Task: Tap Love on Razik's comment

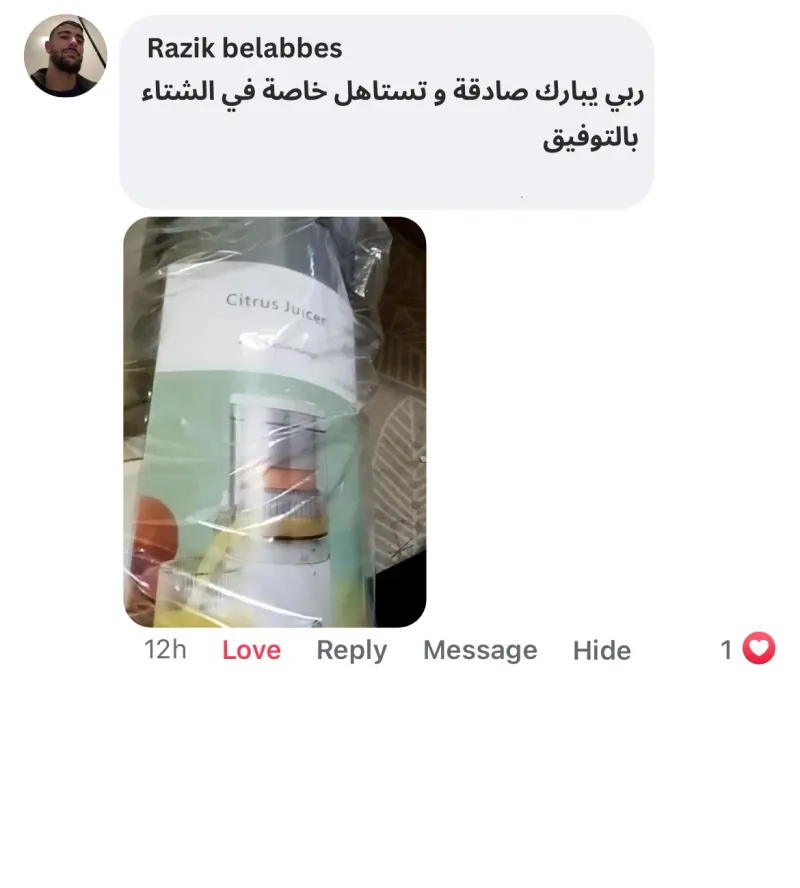Action: 251,650
